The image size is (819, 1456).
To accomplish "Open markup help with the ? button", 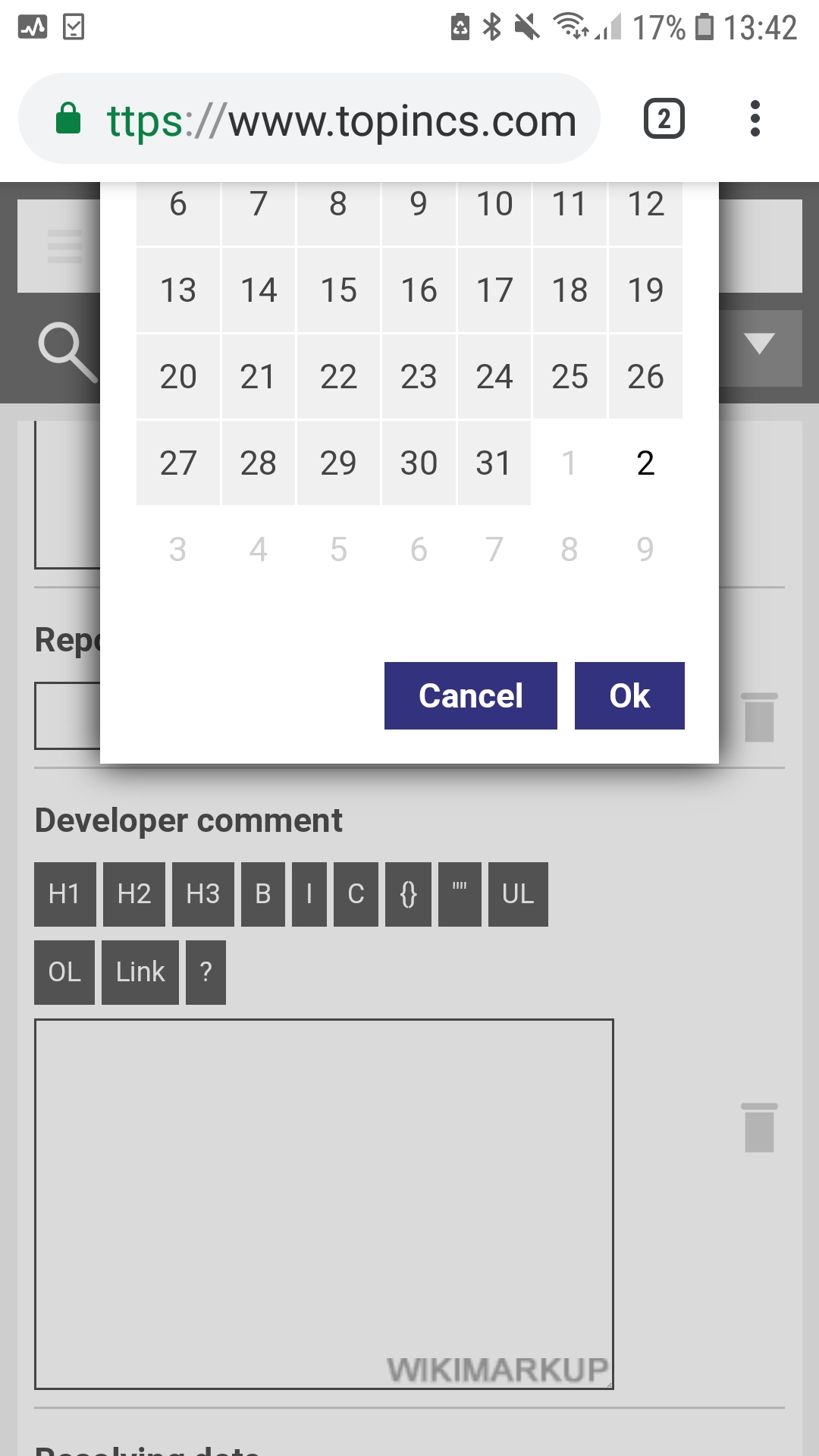I will (206, 972).
